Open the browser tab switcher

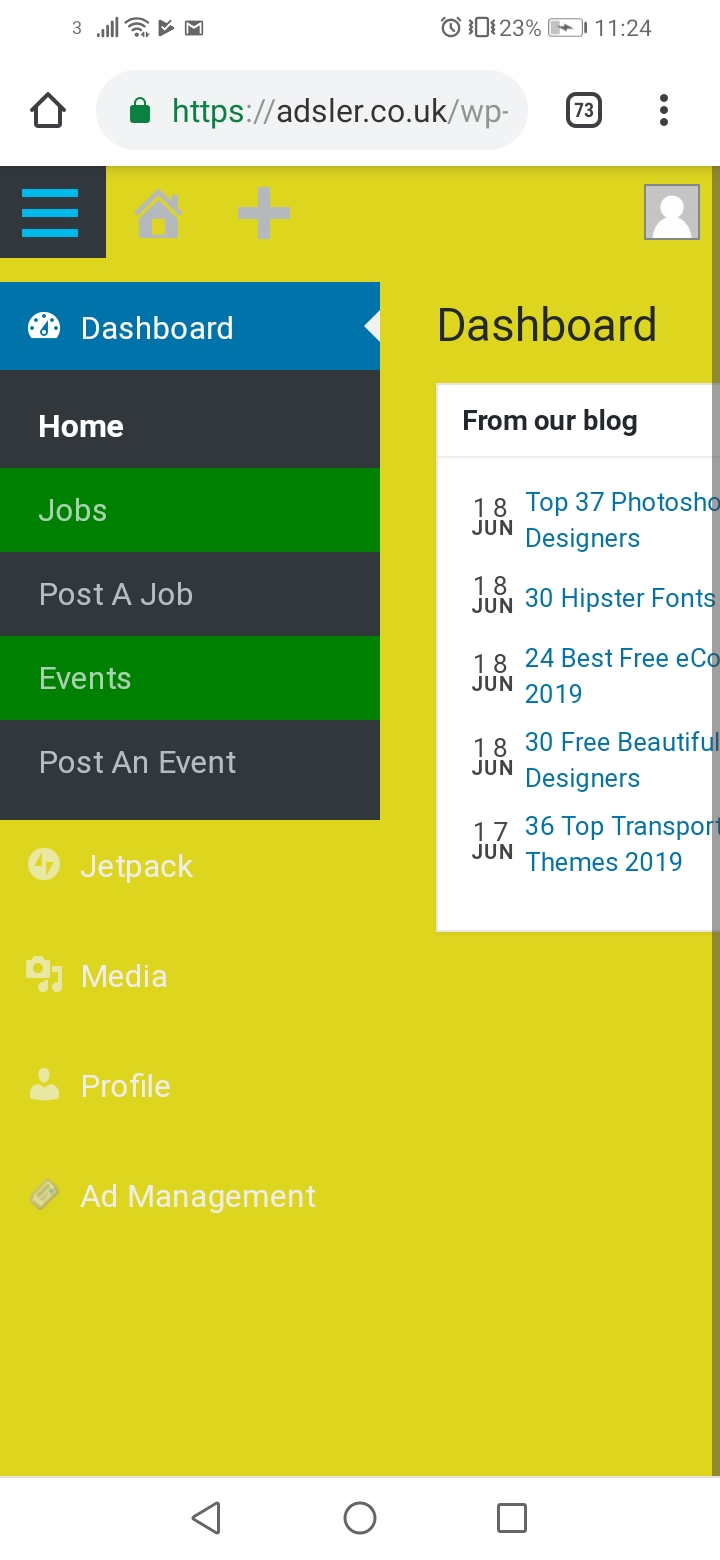click(x=584, y=110)
